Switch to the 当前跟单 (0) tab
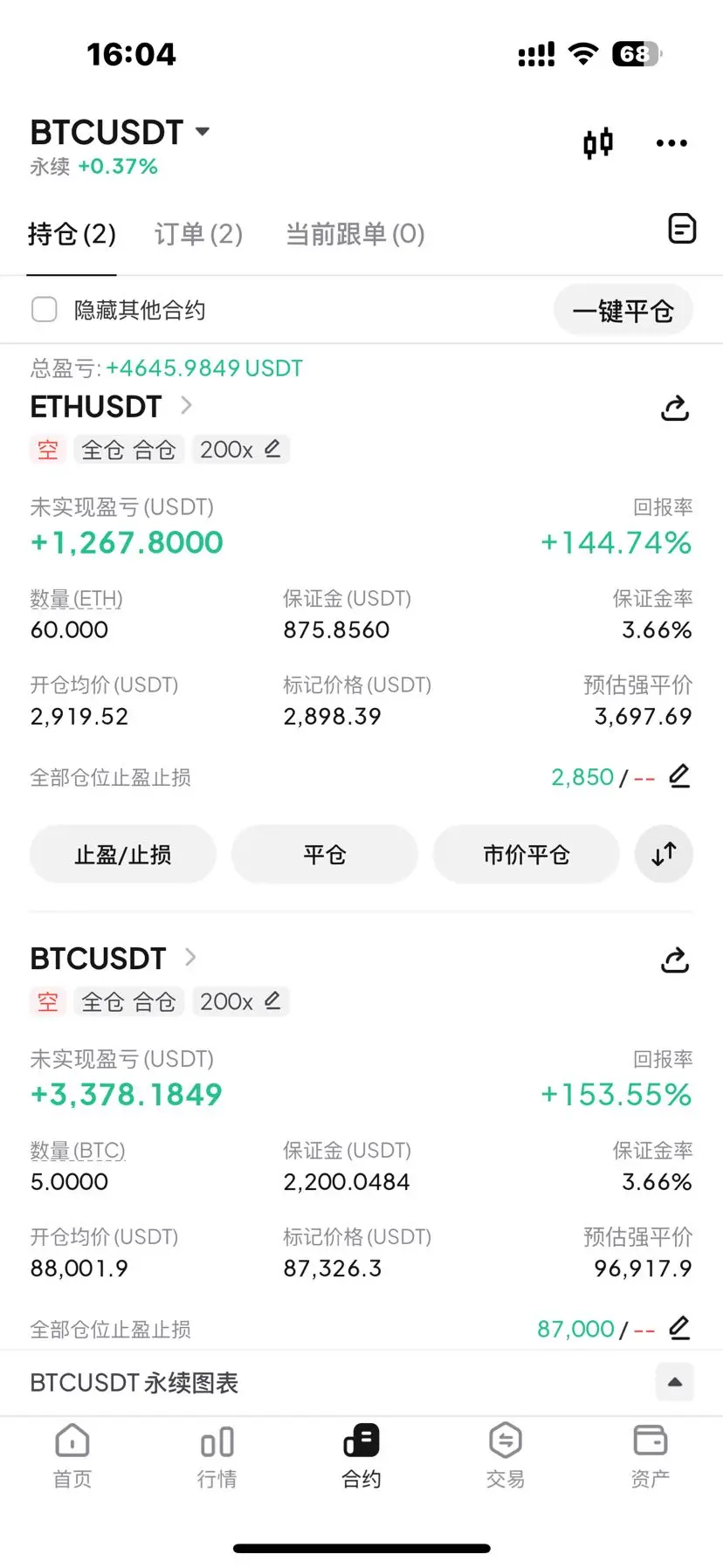The width and height of the screenshot is (723, 1568). [x=355, y=234]
